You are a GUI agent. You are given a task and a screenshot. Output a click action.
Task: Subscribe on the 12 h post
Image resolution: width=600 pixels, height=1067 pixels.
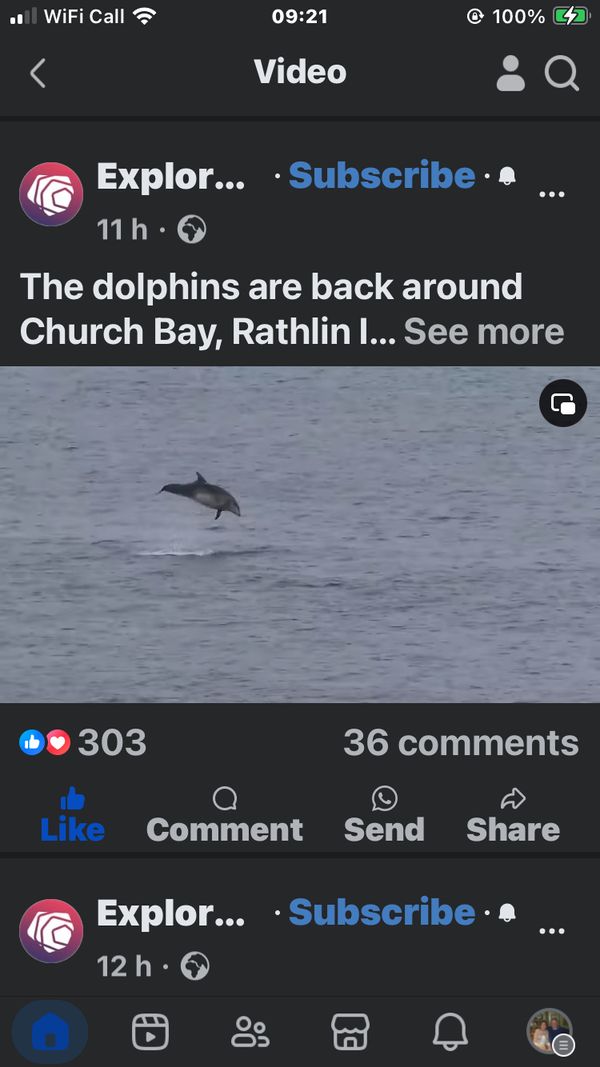(x=381, y=912)
